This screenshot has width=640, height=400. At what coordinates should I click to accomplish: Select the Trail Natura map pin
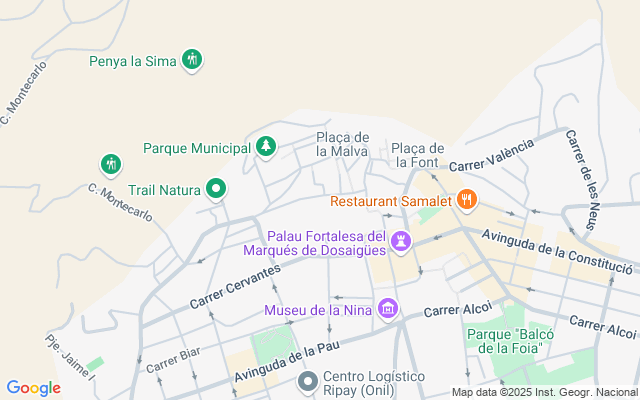pos(215,188)
